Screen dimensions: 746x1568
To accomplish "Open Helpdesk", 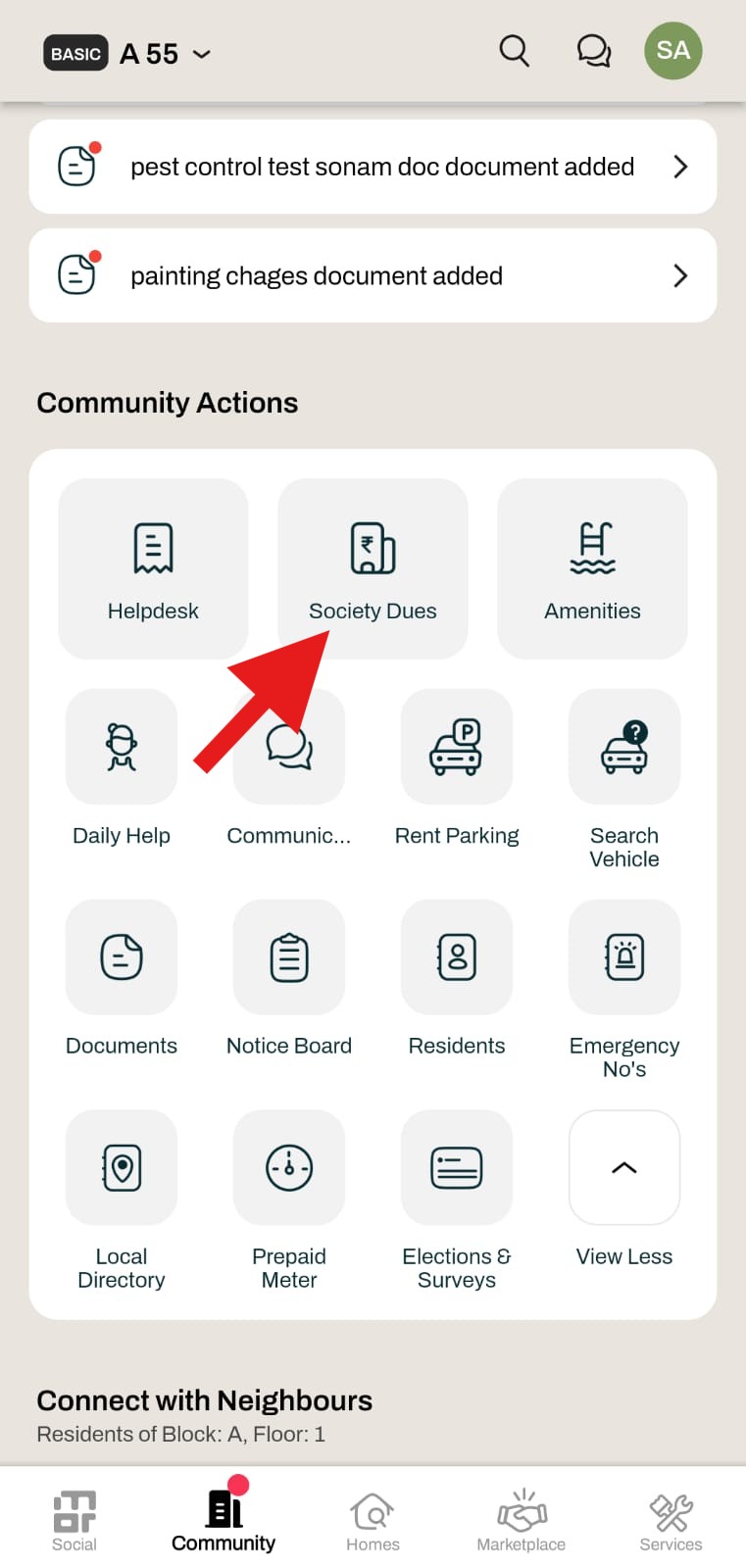I will [x=153, y=568].
